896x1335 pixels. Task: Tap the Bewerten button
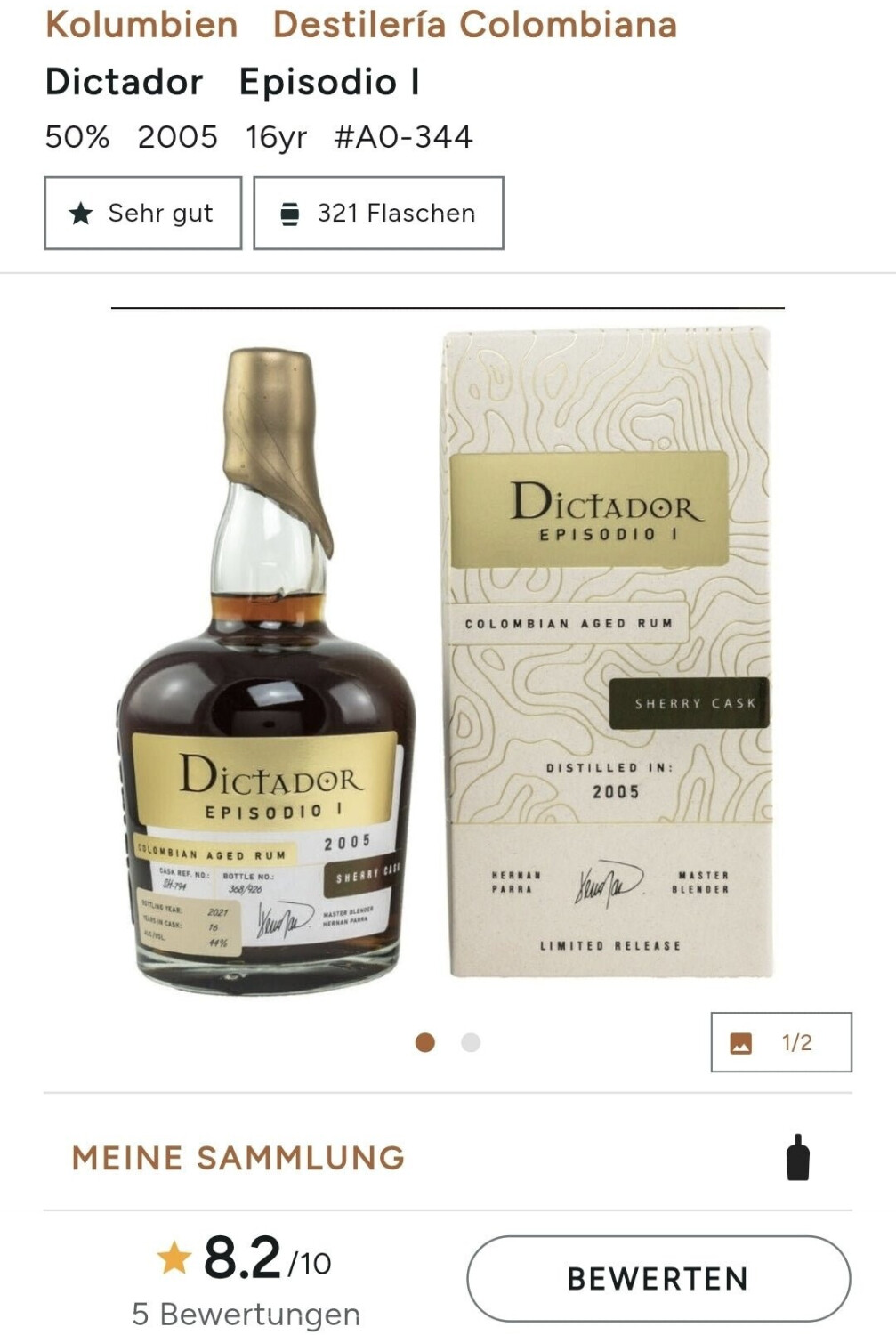coord(658,1278)
